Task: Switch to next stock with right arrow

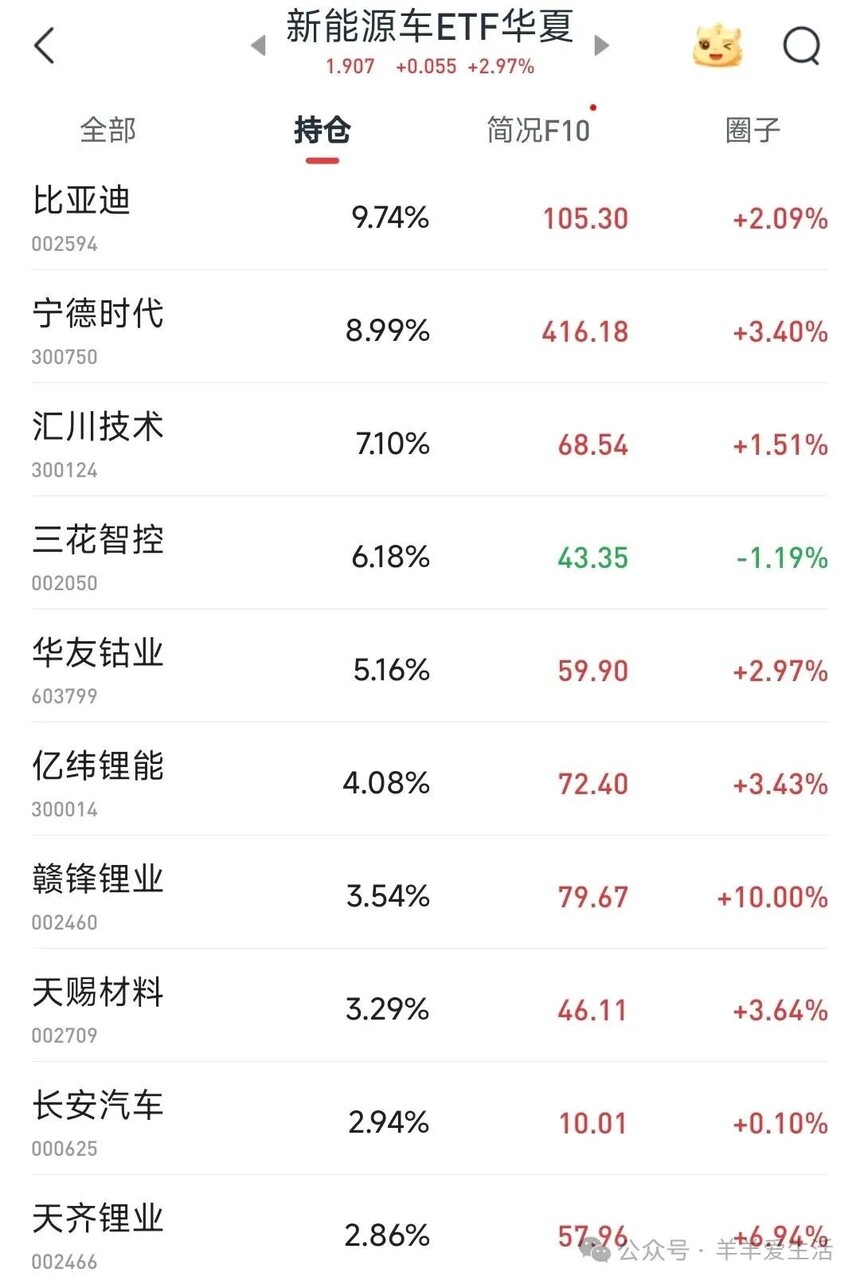Action: tap(602, 45)
